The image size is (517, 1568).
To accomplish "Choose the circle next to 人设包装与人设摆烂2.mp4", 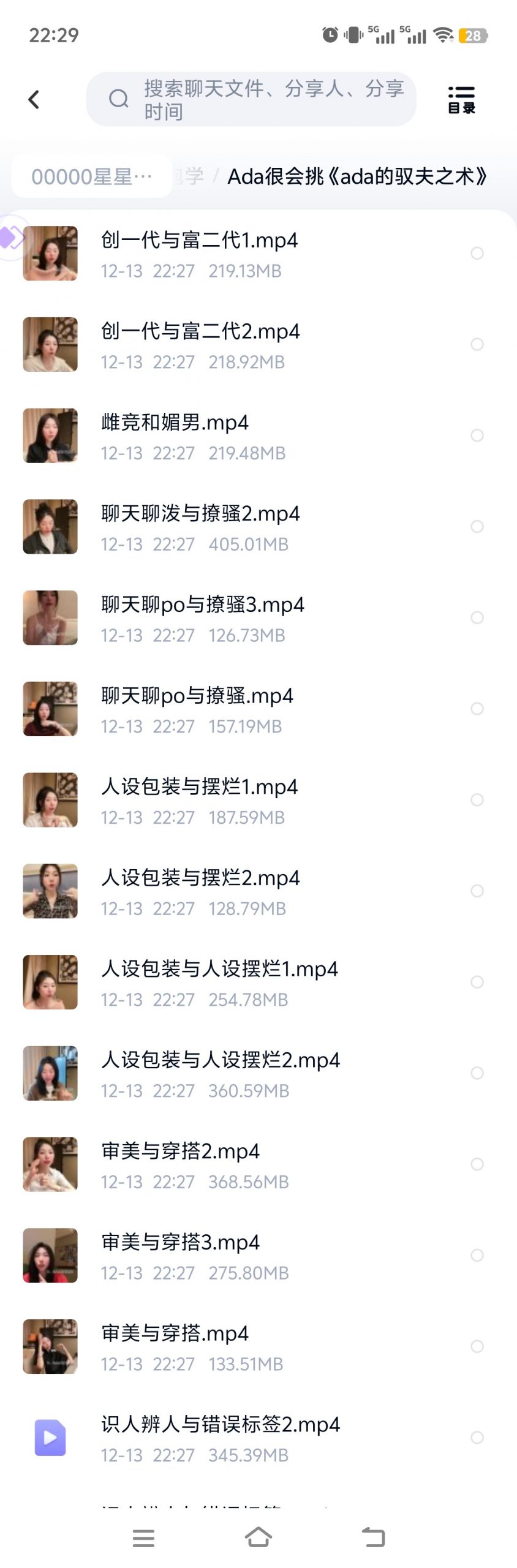I will point(477,1073).
